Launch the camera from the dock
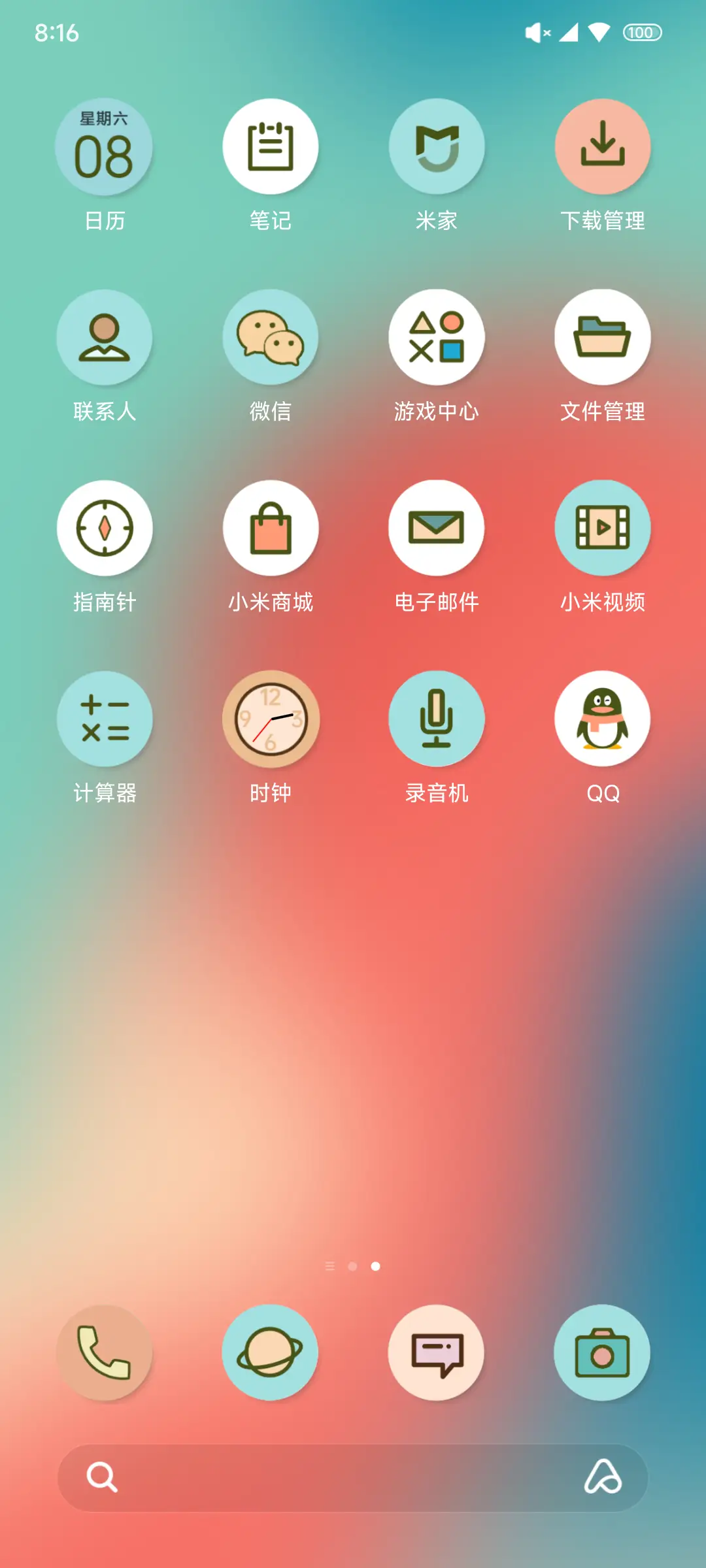The width and height of the screenshot is (706, 1568). [603, 1351]
